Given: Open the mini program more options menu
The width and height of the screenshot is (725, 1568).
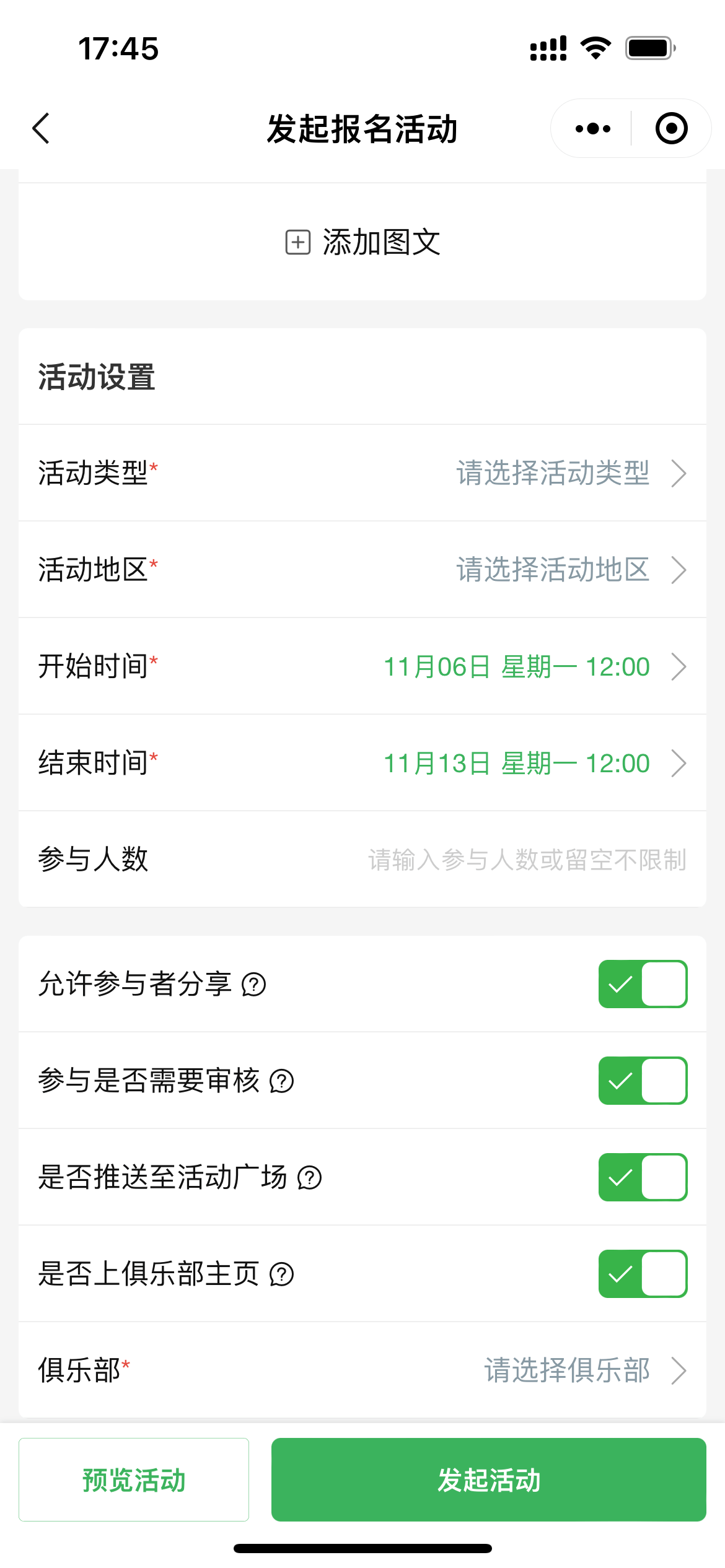Looking at the screenshot, I should (x=592, y=129).
